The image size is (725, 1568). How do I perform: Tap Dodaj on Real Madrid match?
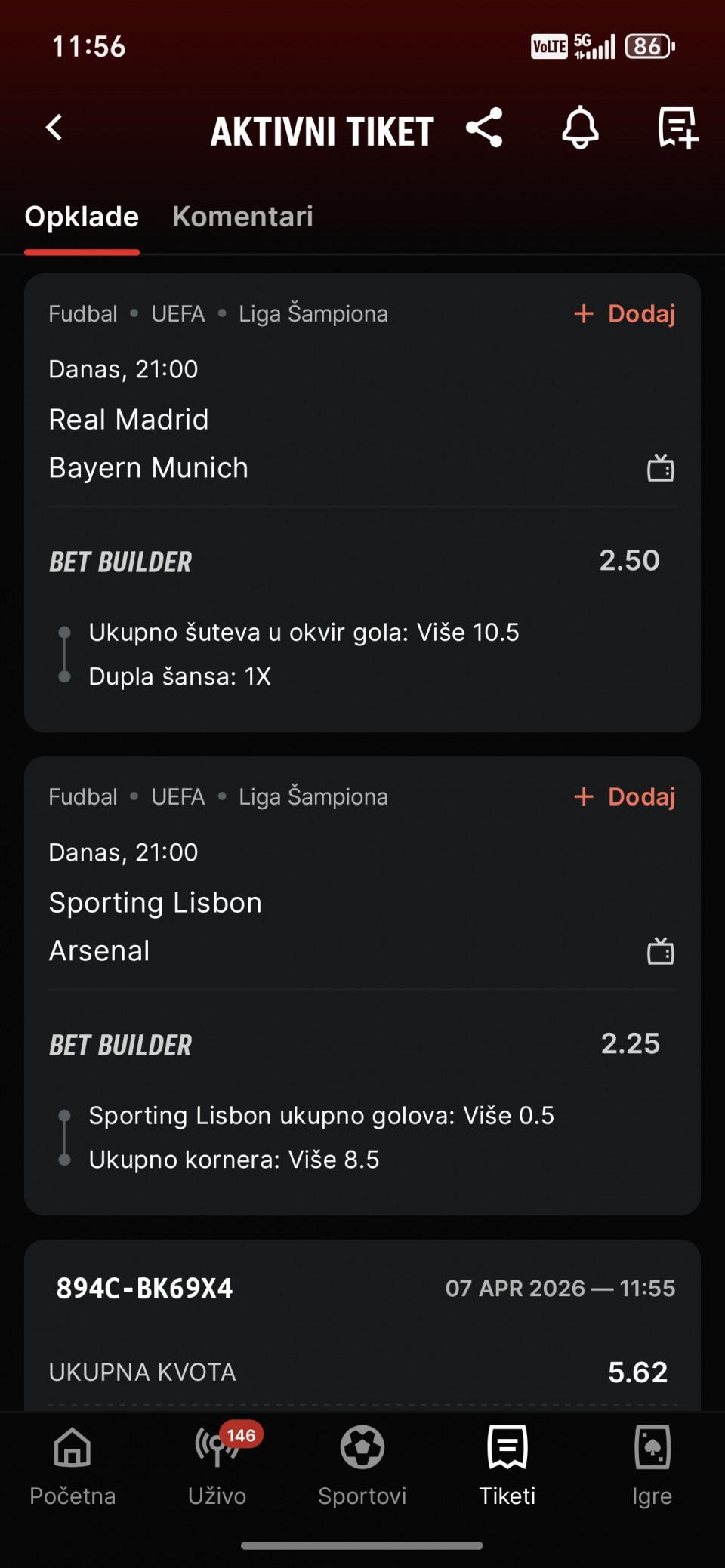pyautogui.click(x=625, y=313)
